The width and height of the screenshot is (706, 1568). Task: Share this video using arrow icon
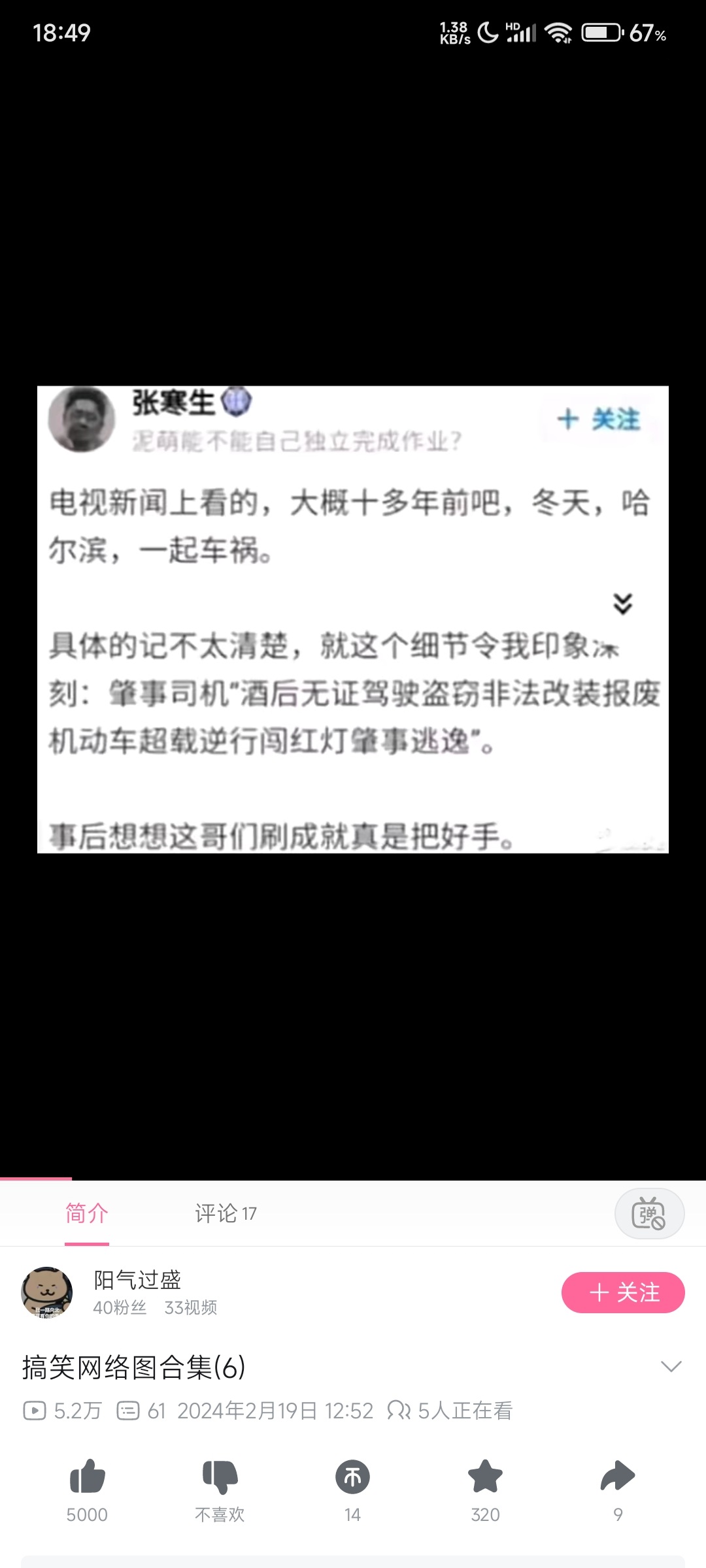[x=618, y=1477]
